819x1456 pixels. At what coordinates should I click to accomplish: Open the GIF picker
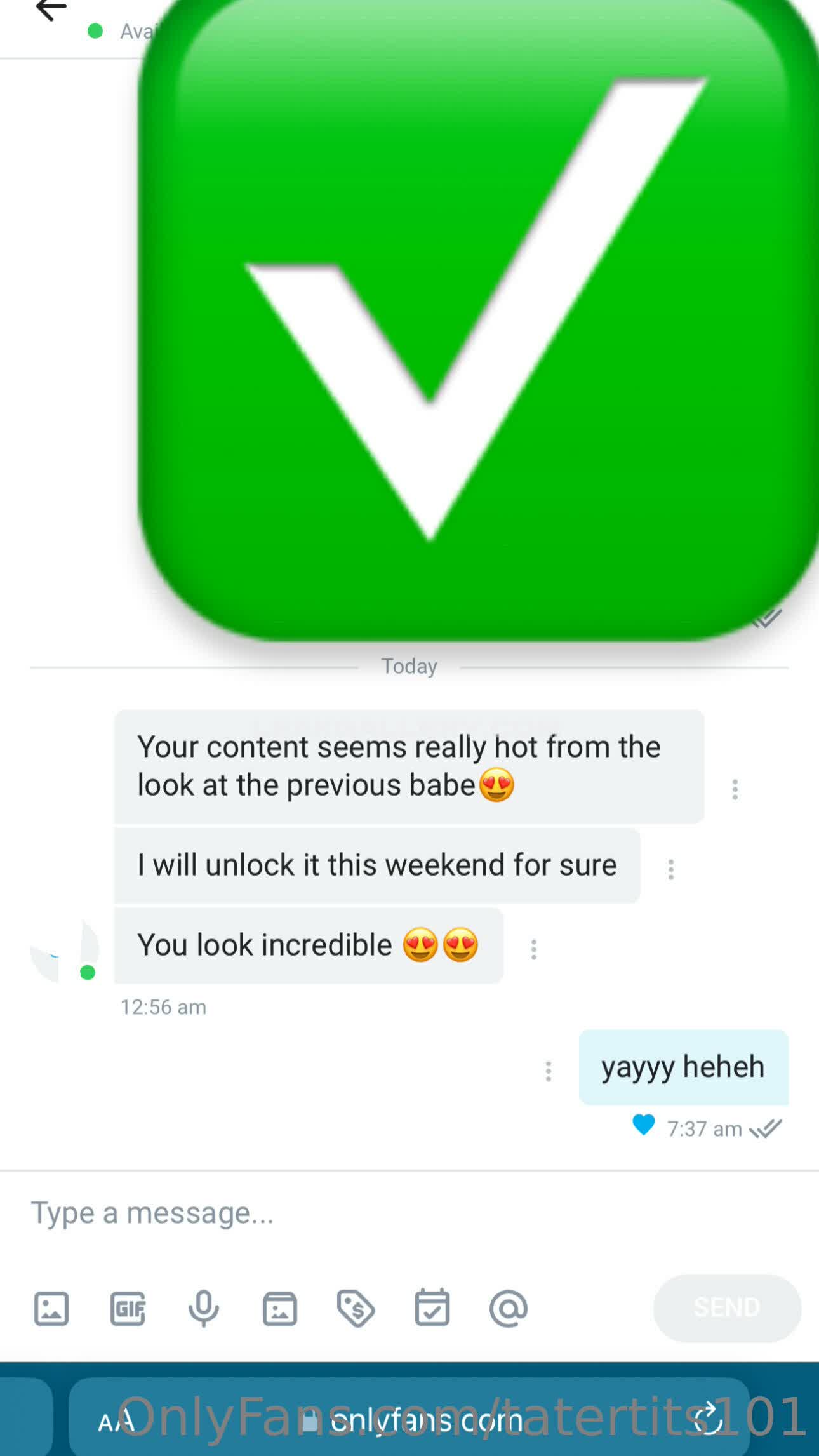pyautogui.click(x=128, y=1309)
